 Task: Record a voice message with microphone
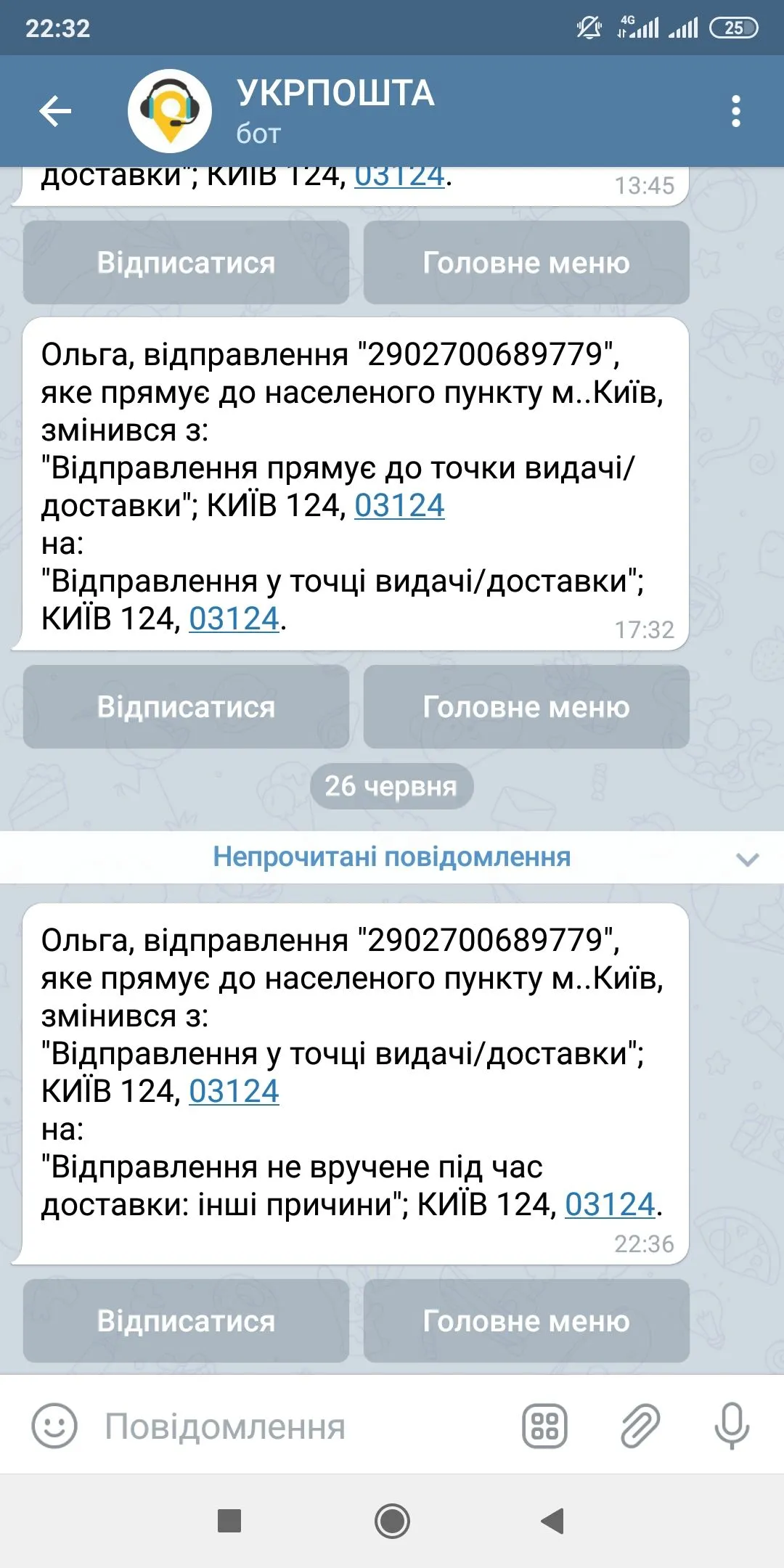tap(732, 1426)
